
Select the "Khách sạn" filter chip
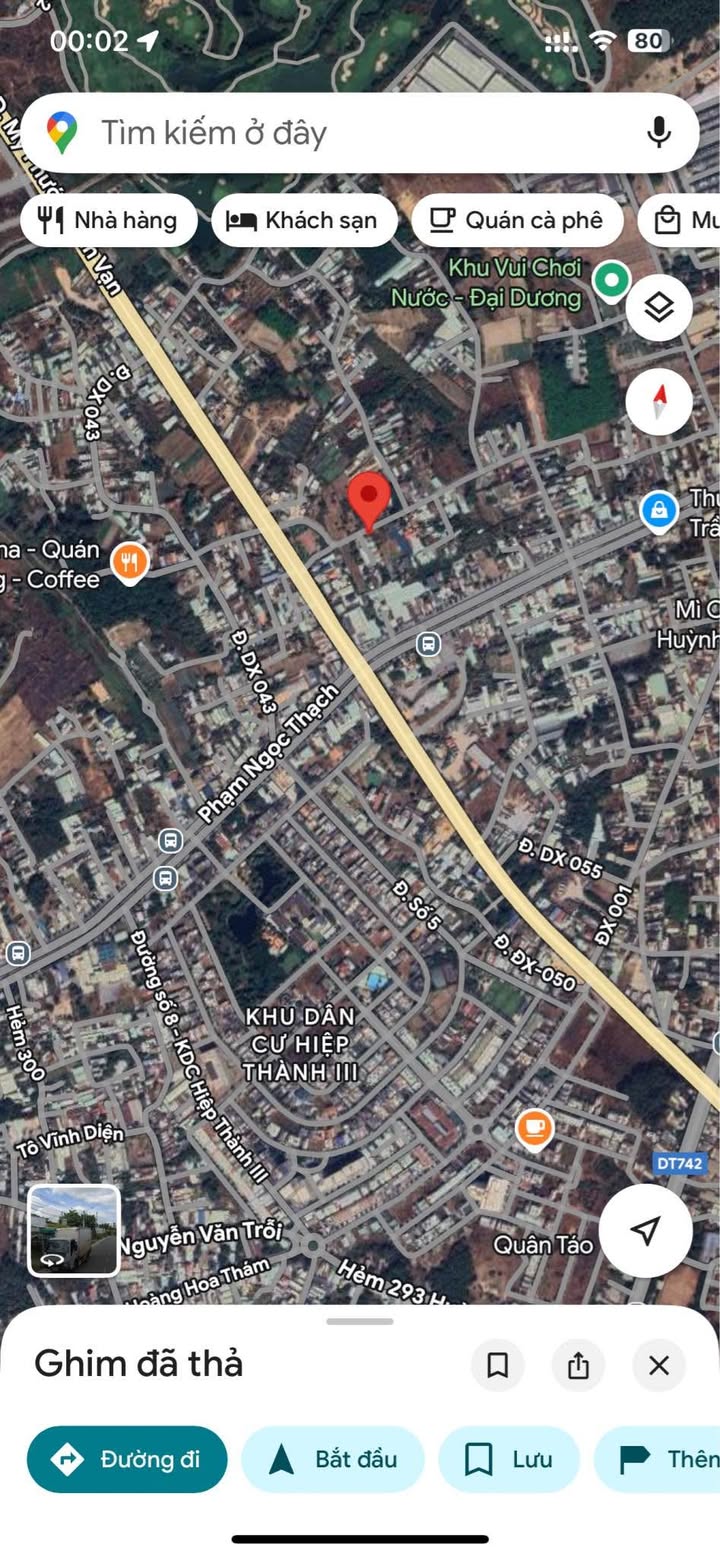304,220
